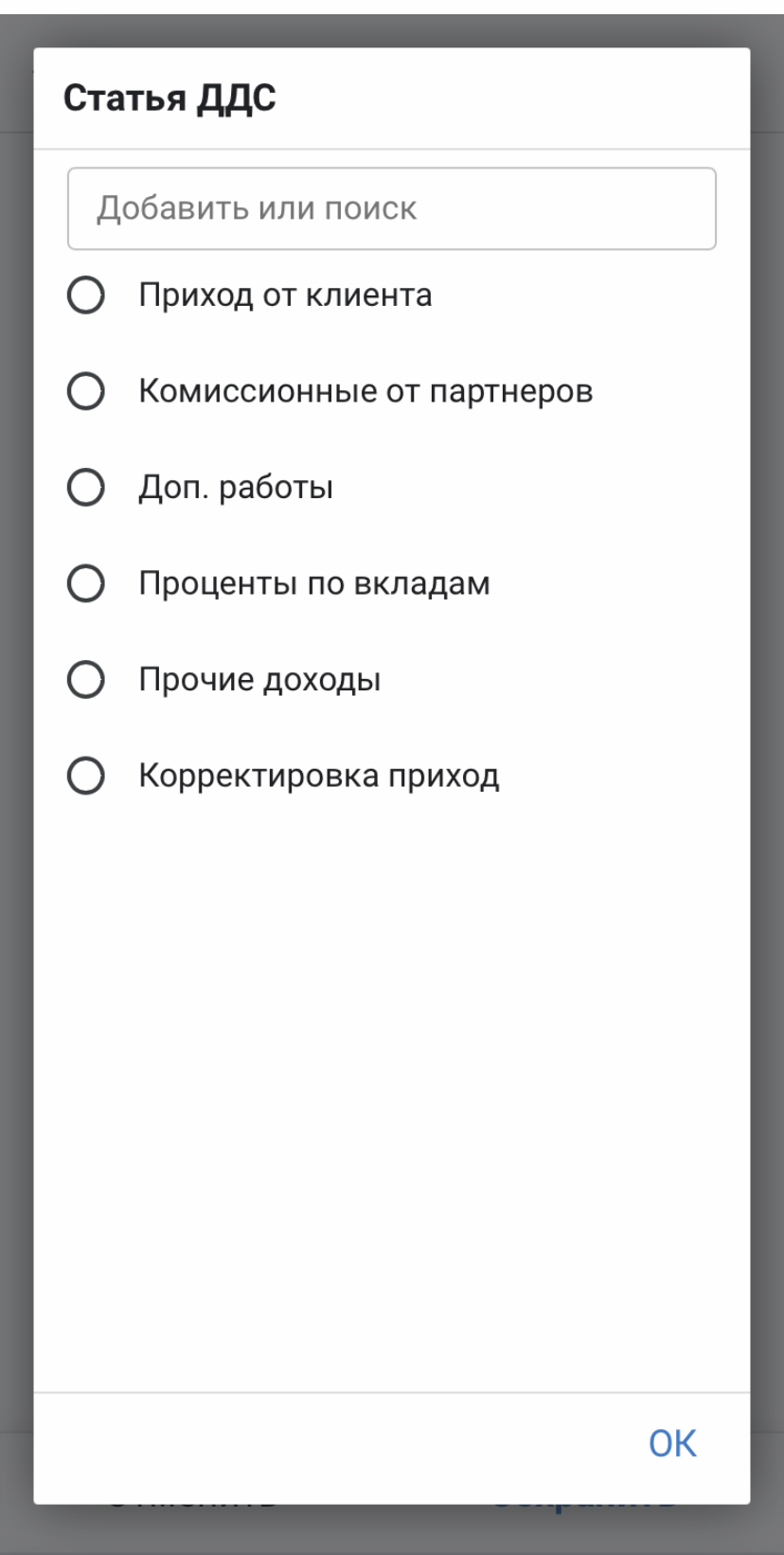The height and width of the screenshot is (1555, 784).
Task: Select "Приход от клиента" option
Action: [391, 295]
